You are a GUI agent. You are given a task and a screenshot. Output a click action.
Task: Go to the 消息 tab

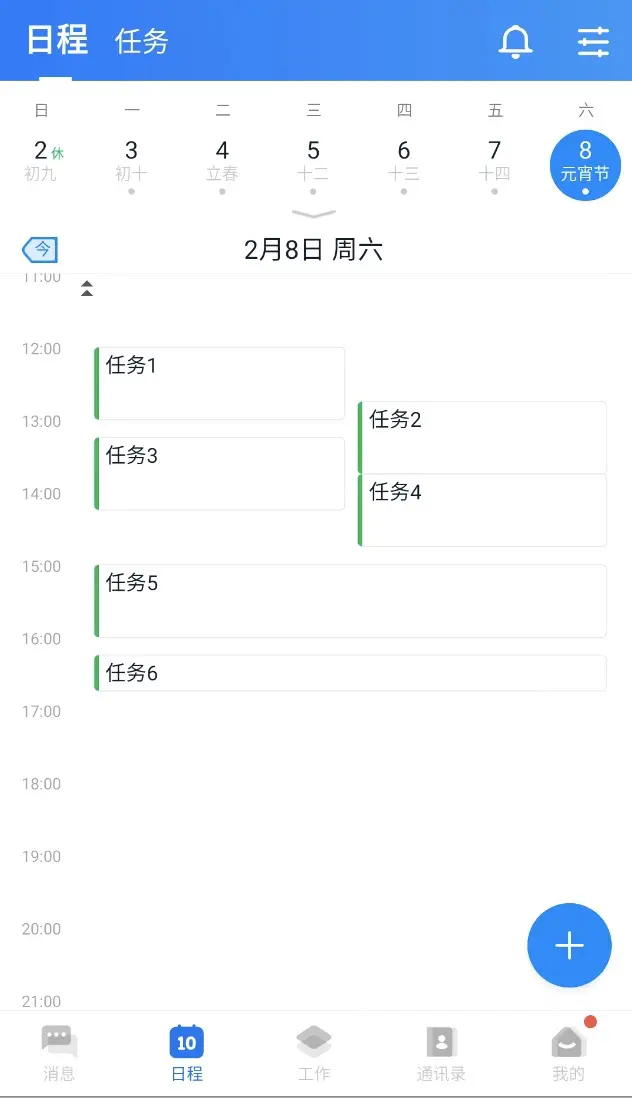[59, 1053]
